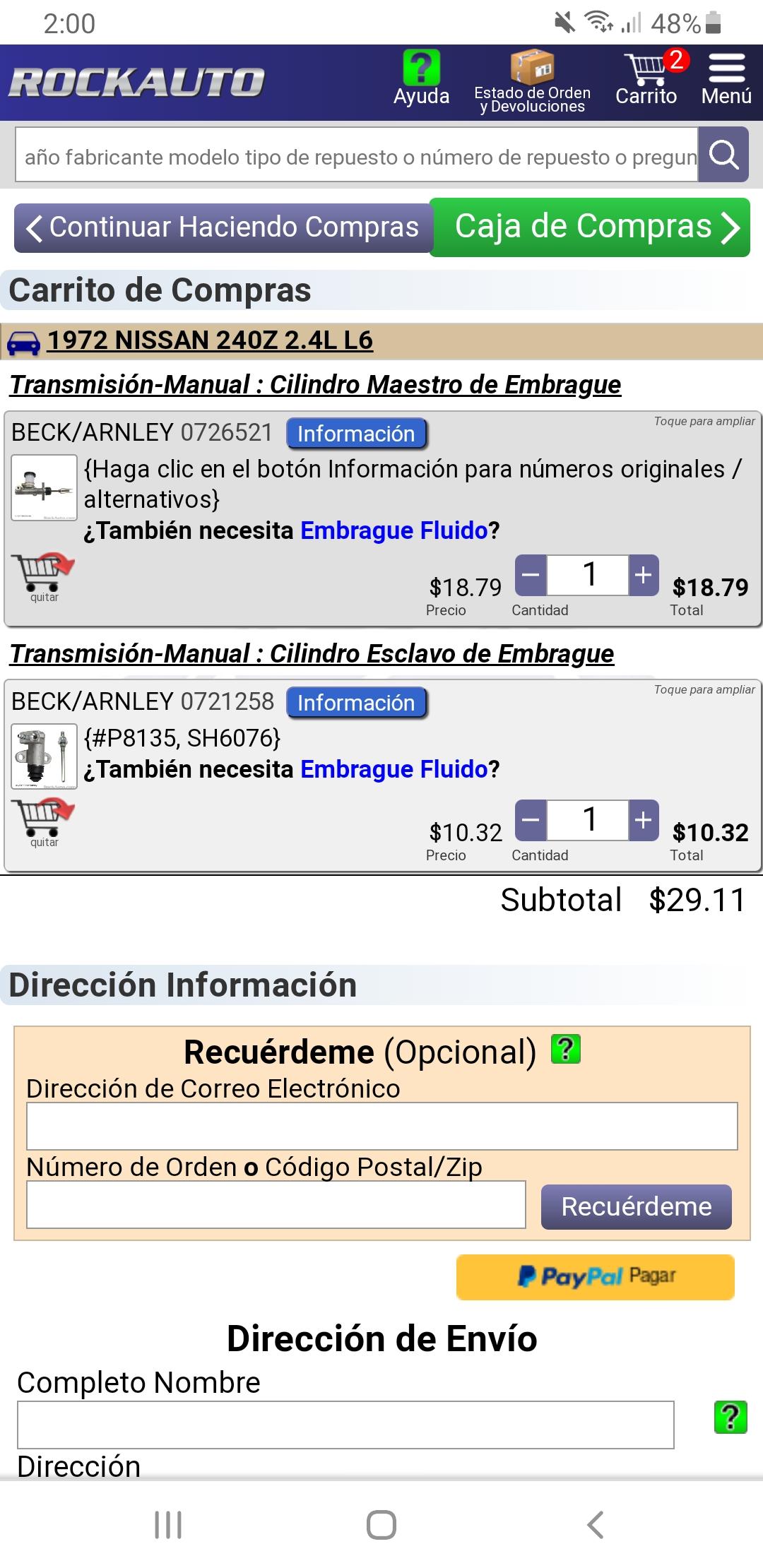The width and height of the screenshot is (763, 1568).
Task: Open Información for Beck/Arnley 0726521
Action: [356, 434]
